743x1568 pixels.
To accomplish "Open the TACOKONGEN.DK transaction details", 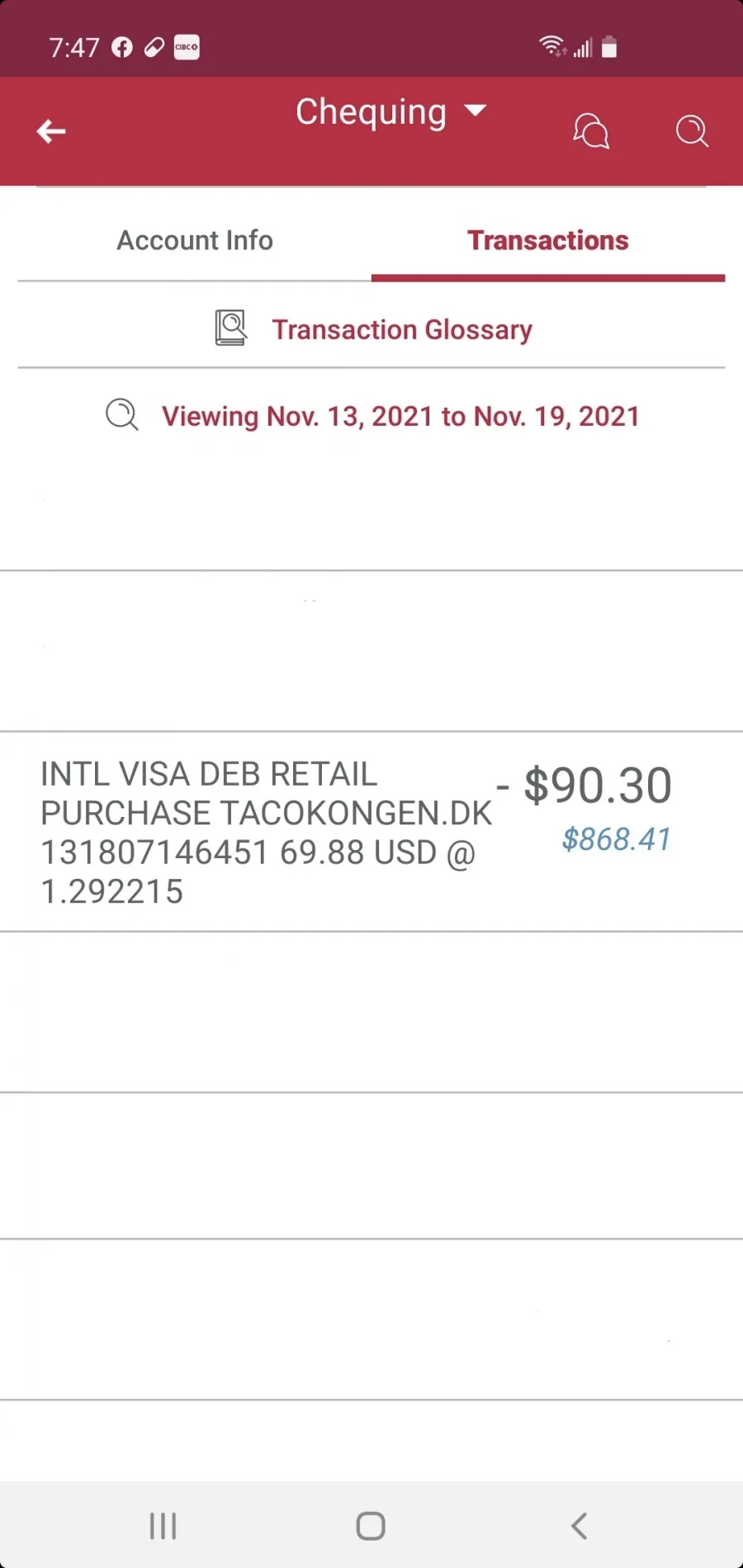I will (x=371, y=832).
